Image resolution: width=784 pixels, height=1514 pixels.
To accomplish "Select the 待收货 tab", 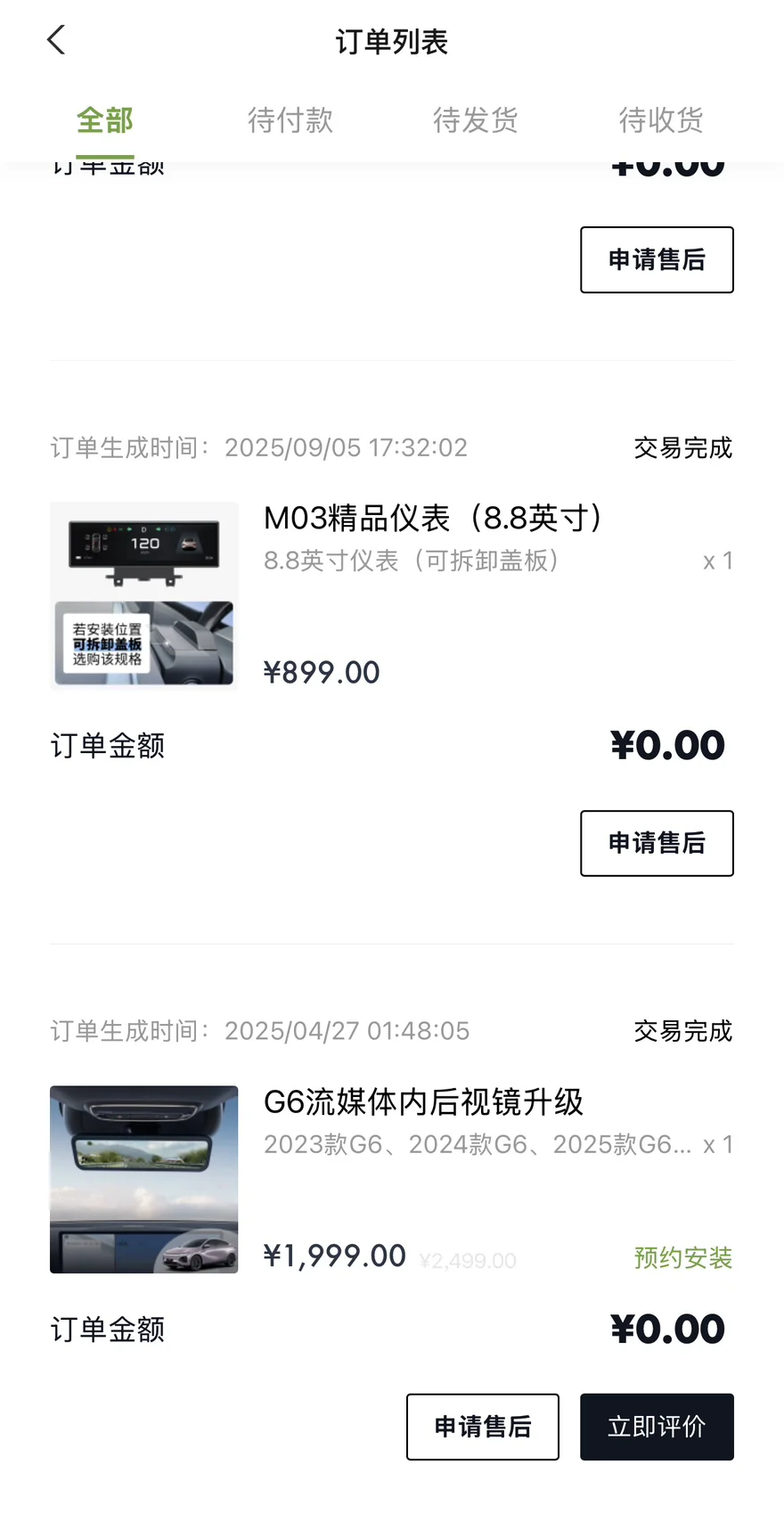I will click(x=661, y=120).
